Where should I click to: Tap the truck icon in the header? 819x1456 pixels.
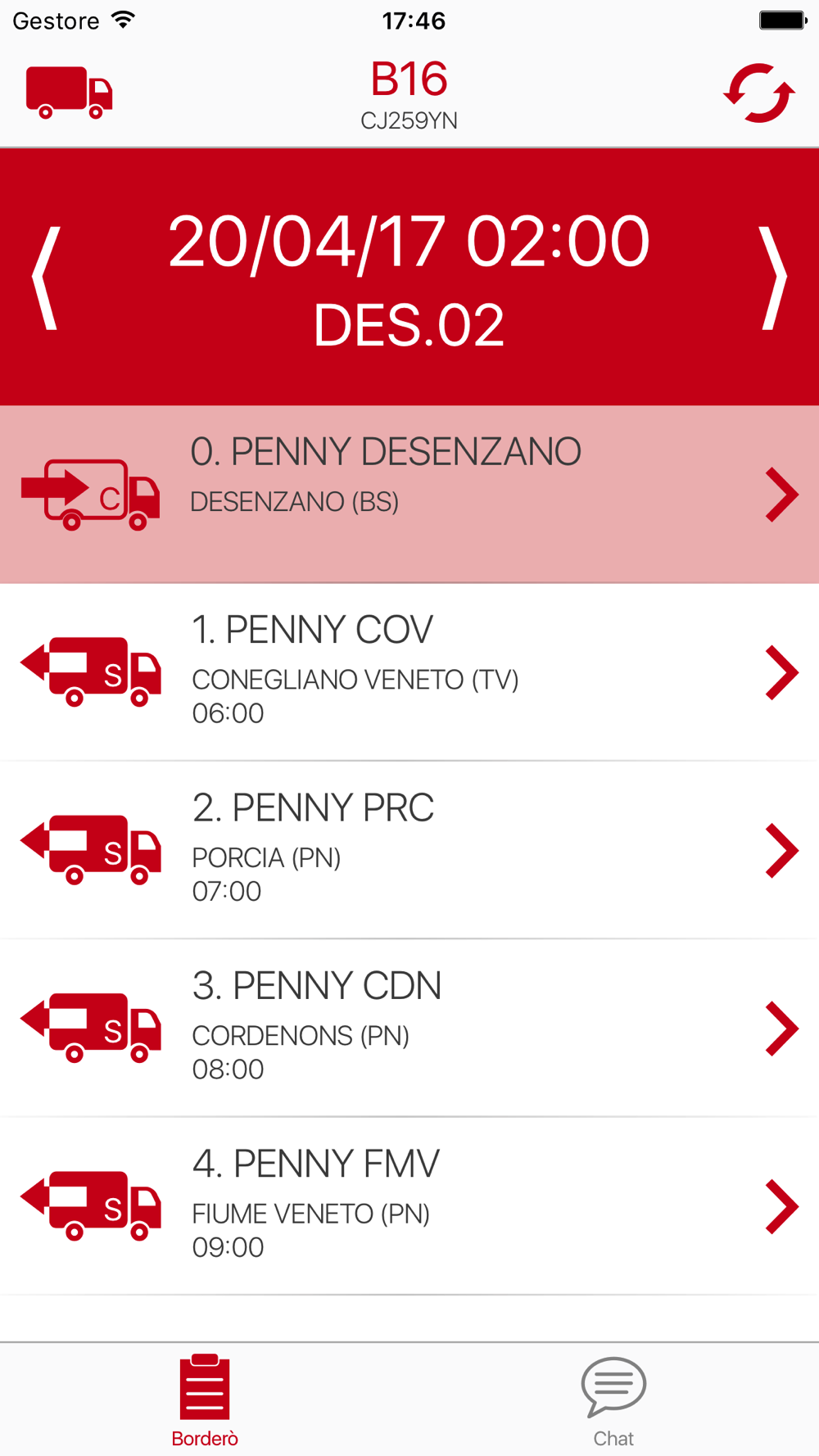[69, 93]
